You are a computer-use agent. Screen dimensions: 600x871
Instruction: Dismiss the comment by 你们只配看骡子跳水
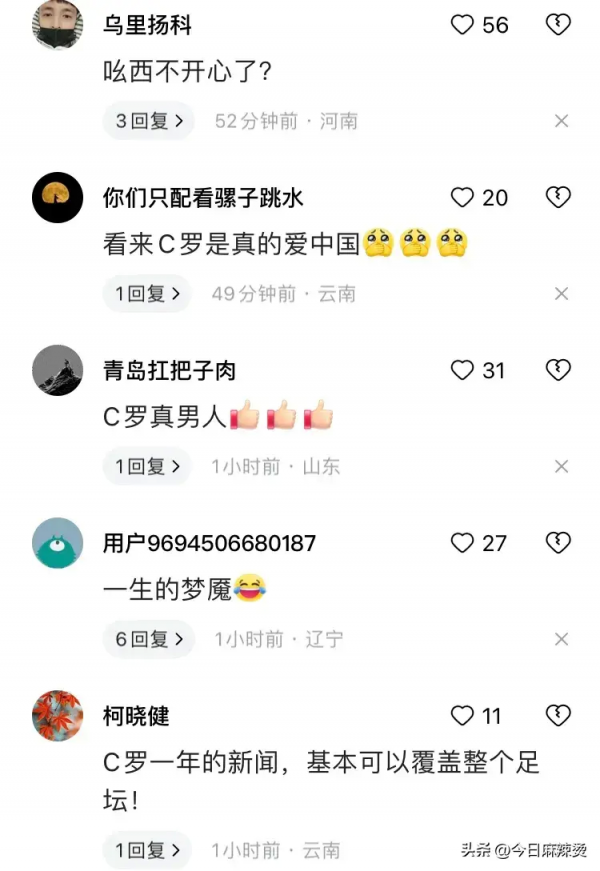tap(561, 294)
